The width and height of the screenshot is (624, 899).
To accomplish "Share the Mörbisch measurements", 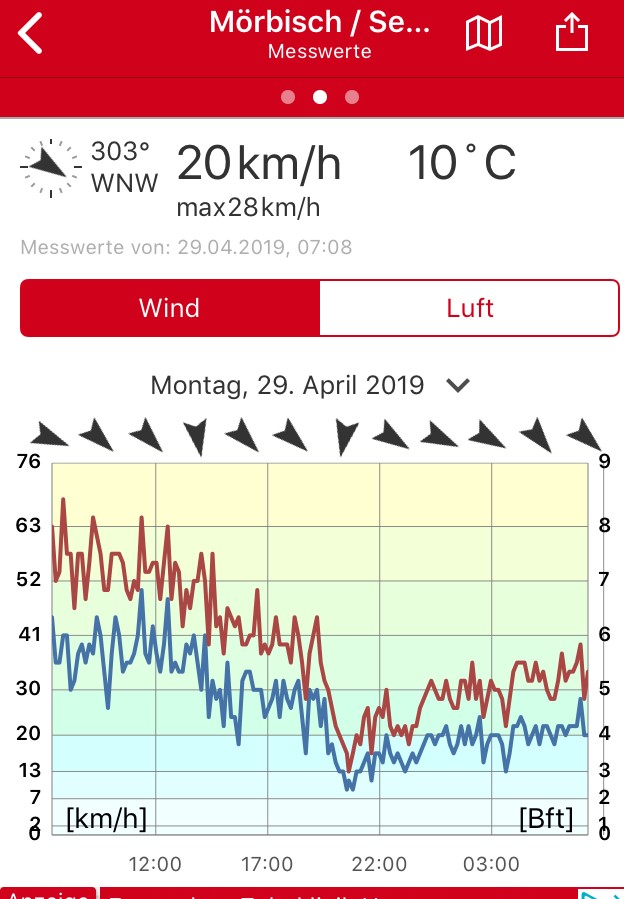I will 573,34.
